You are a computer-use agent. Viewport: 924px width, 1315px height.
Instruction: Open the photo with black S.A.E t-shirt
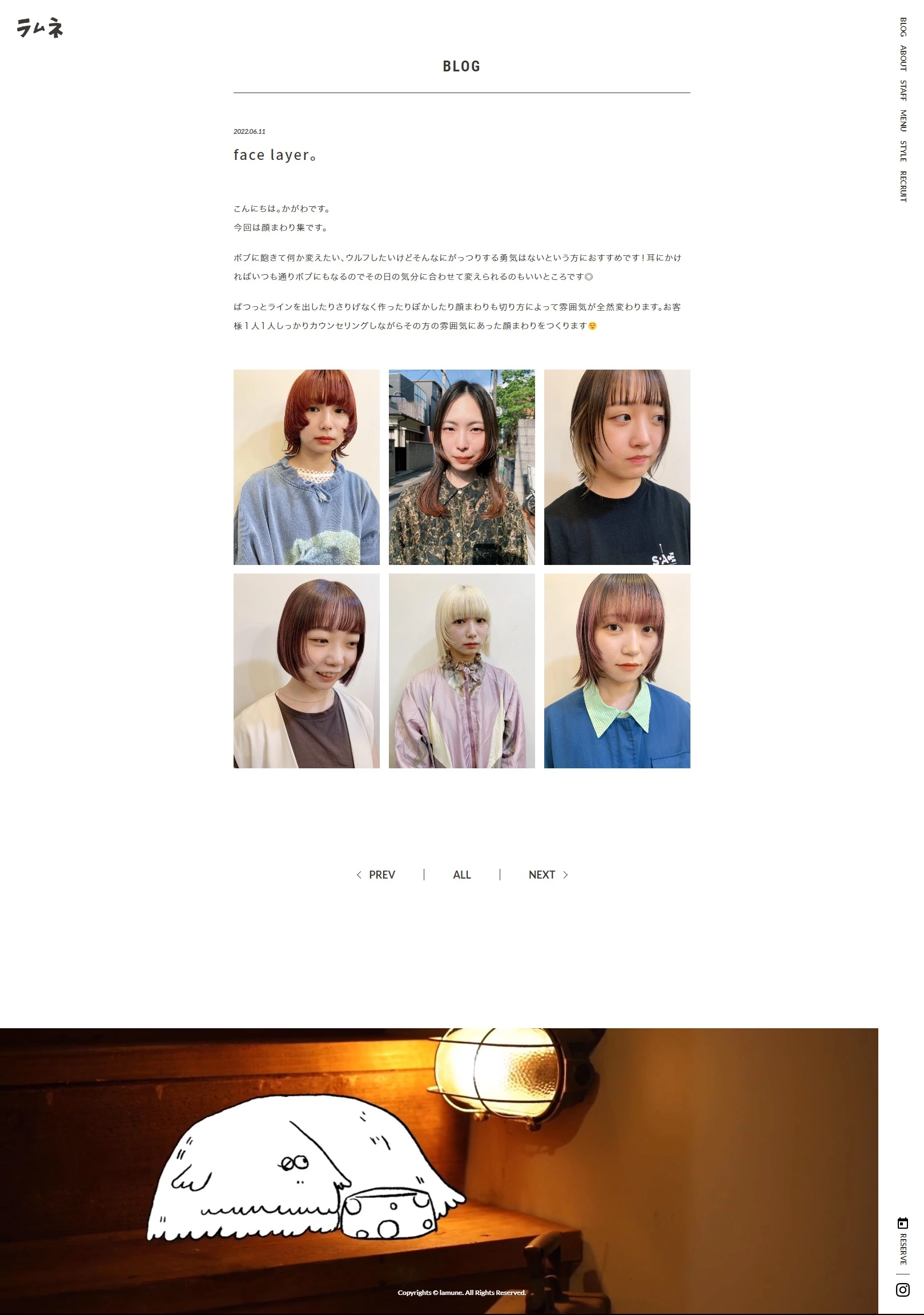click(617, 467)
